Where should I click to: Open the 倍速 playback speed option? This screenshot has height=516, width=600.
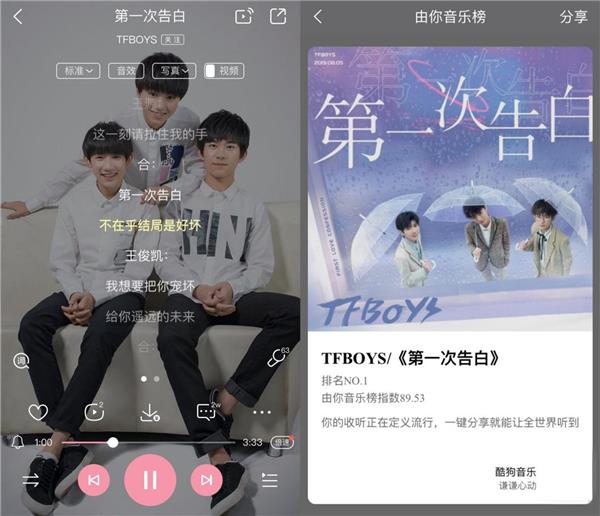click(282, 442)
